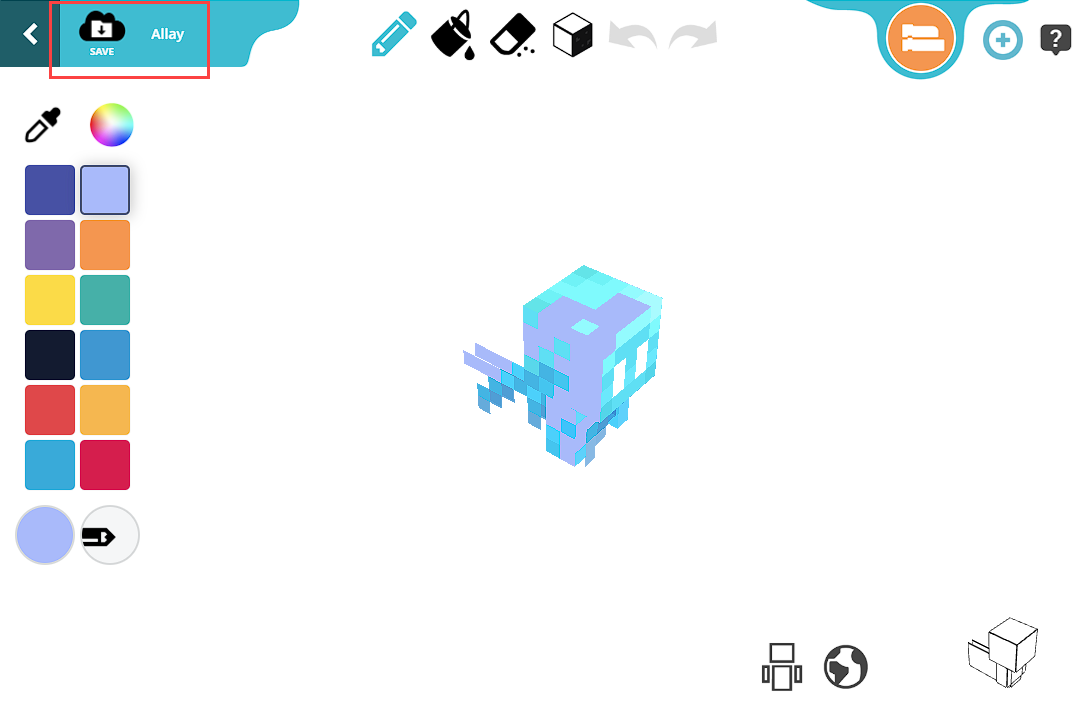Screen dimensions: 1086x727
Task: Tap the blue plus circle icon
Action: pos(1002,40)
